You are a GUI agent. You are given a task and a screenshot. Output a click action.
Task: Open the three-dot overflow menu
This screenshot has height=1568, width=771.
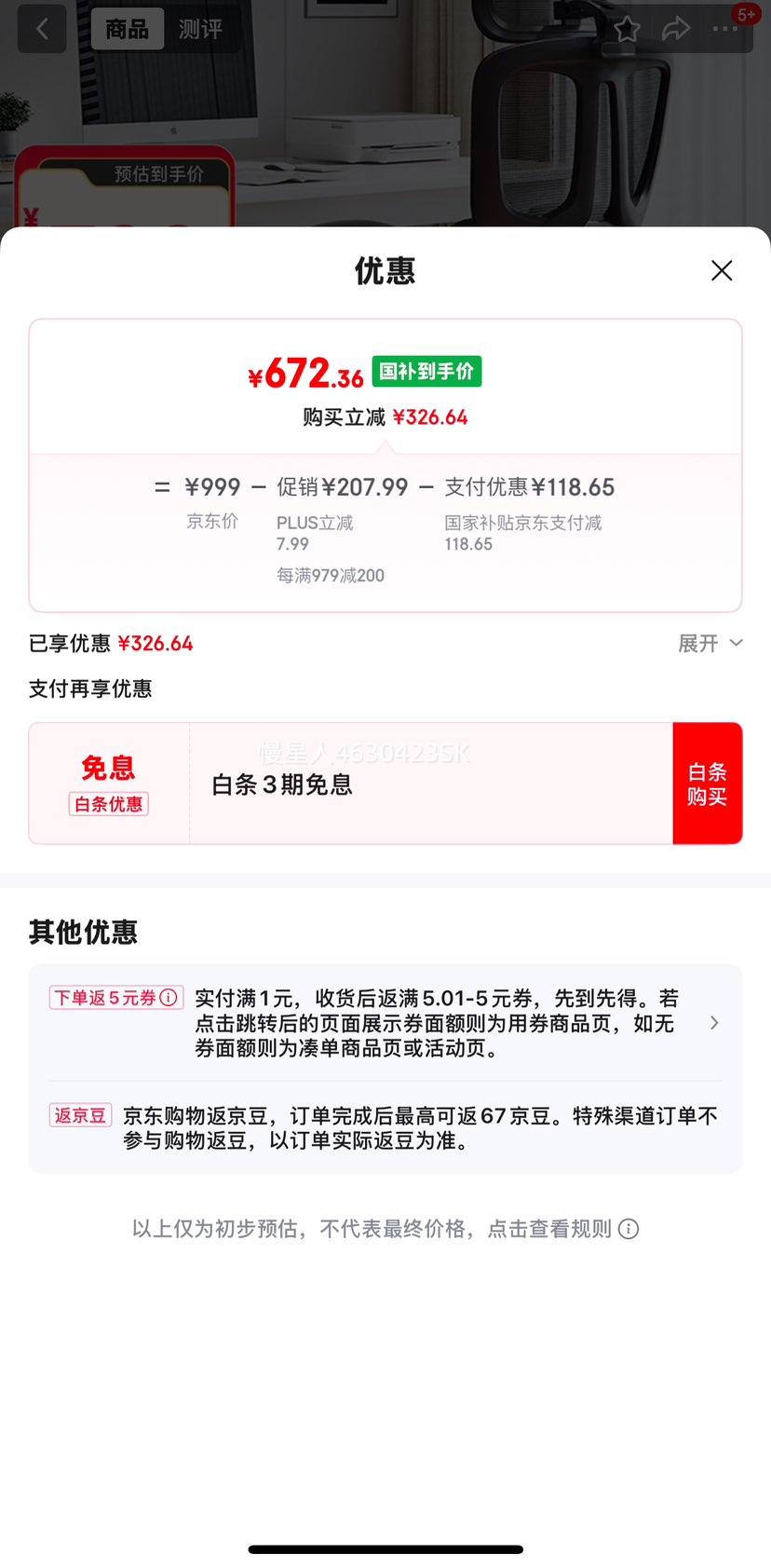tap(724, 30)
